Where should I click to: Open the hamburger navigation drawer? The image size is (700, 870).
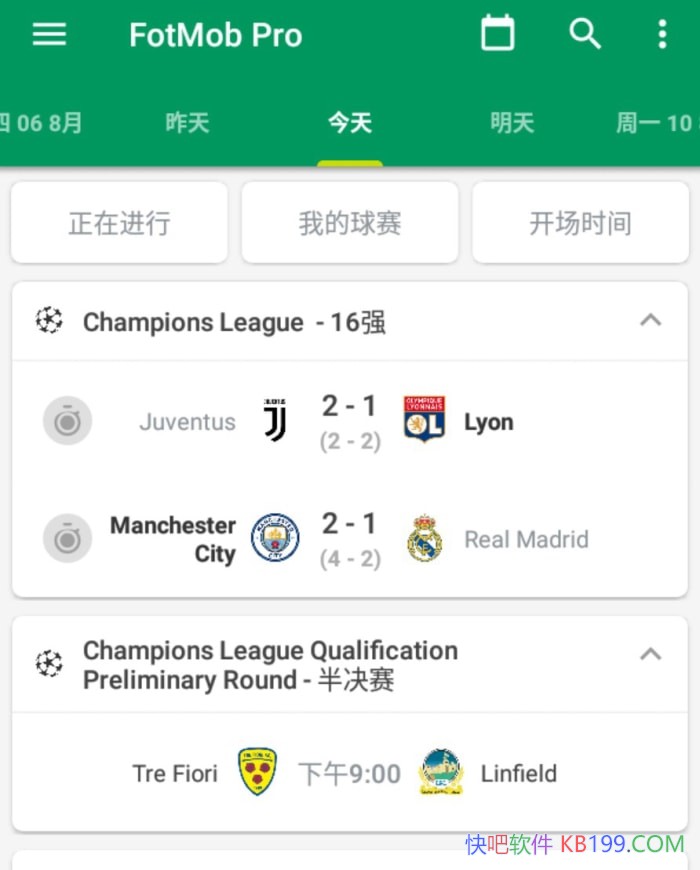[49, 35]
